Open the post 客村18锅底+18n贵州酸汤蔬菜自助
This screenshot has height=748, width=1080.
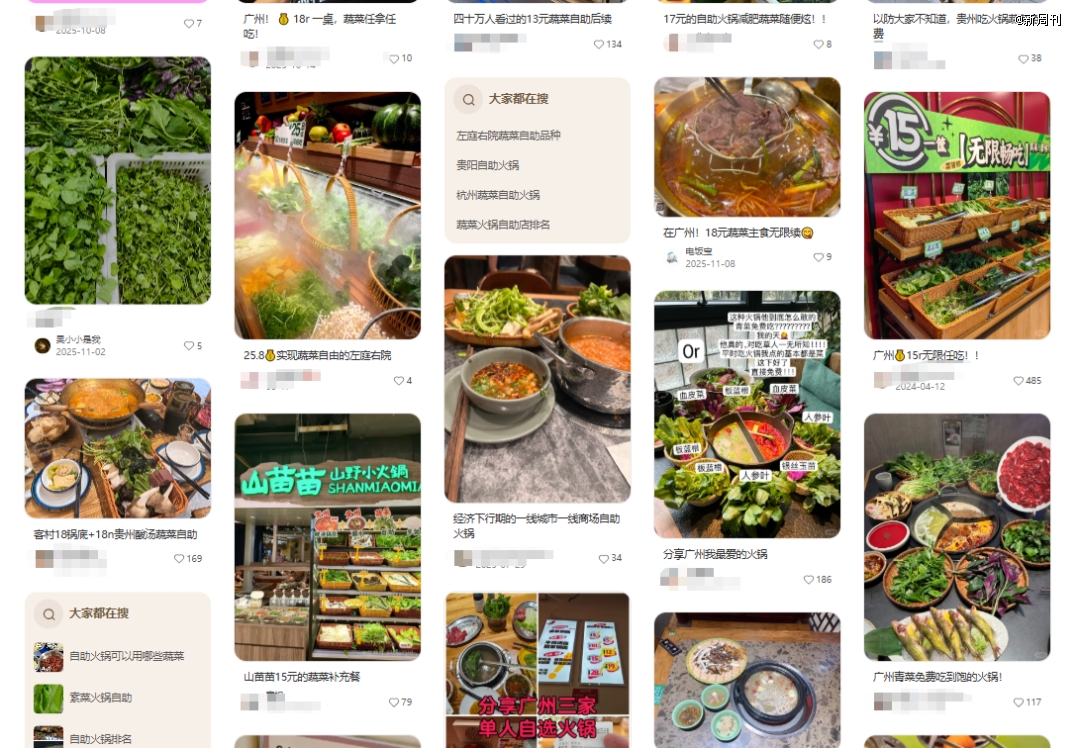click(x=117, y=448)
